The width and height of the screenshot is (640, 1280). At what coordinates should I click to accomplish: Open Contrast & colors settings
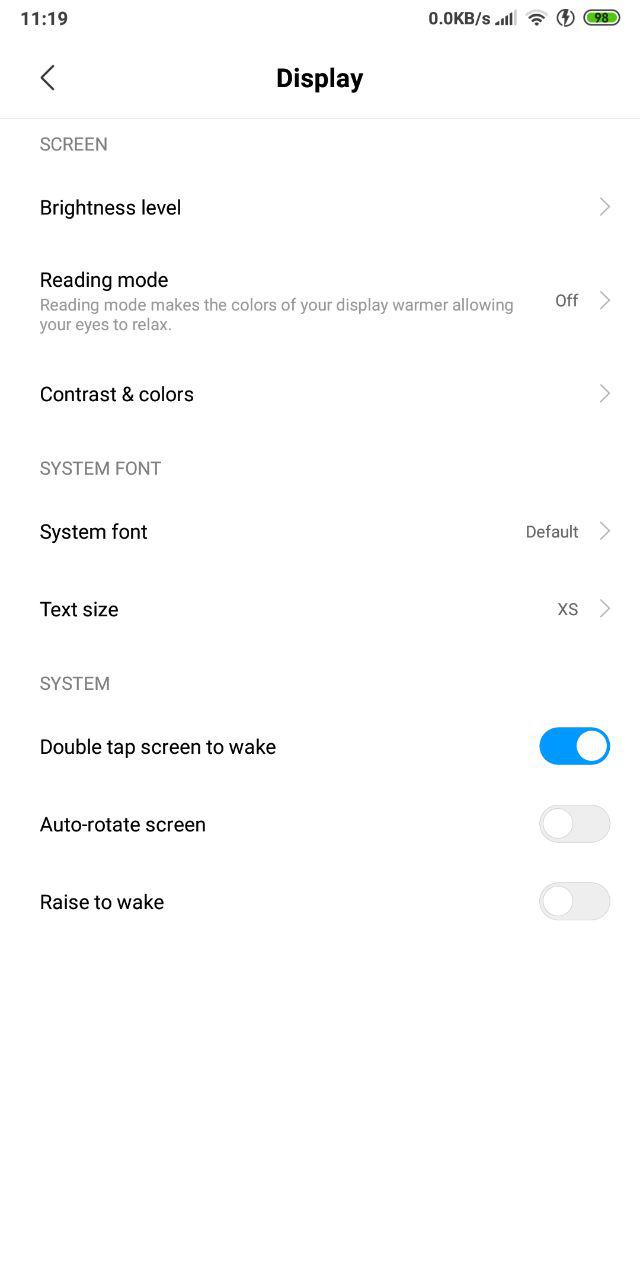pos(320,394)
